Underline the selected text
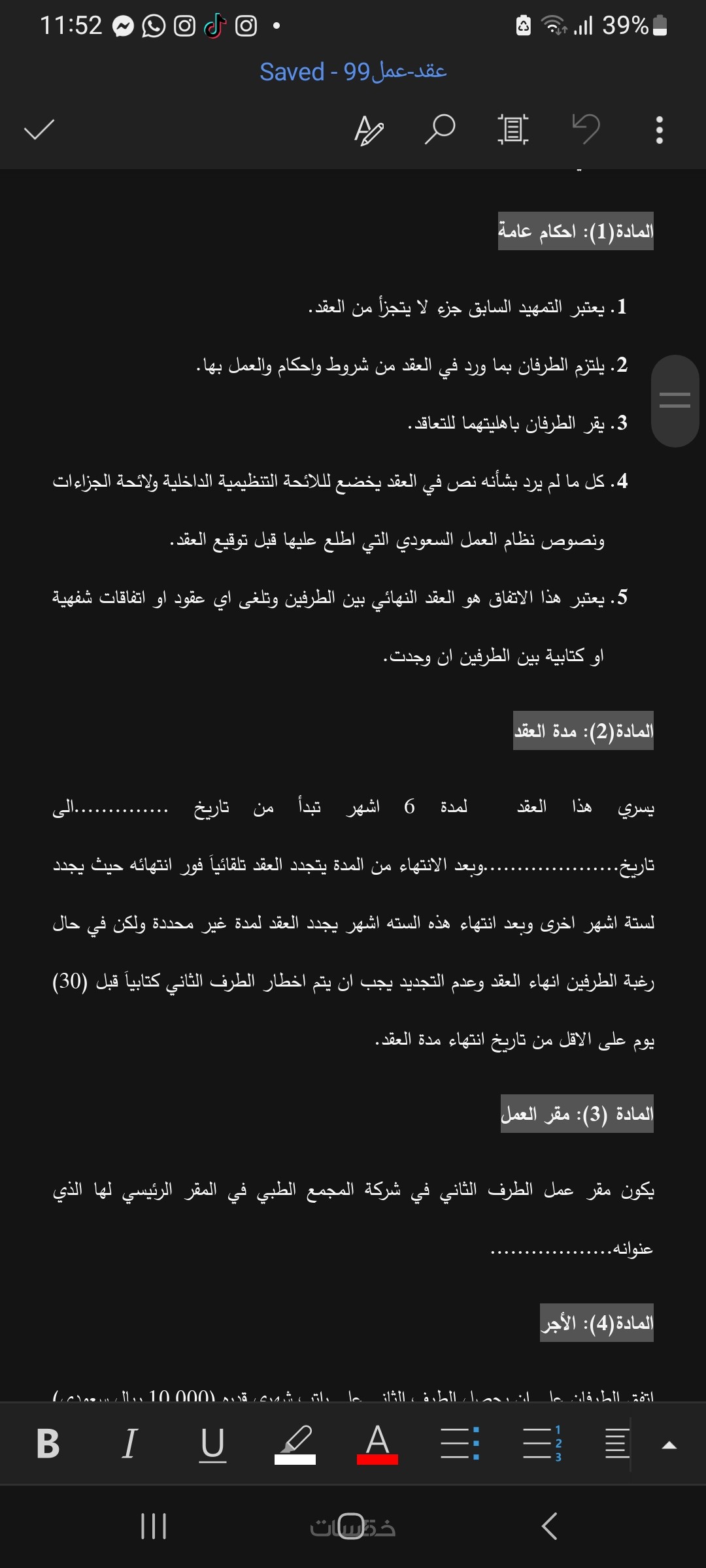This screenshot has width=706, height=1568. 212,1444
